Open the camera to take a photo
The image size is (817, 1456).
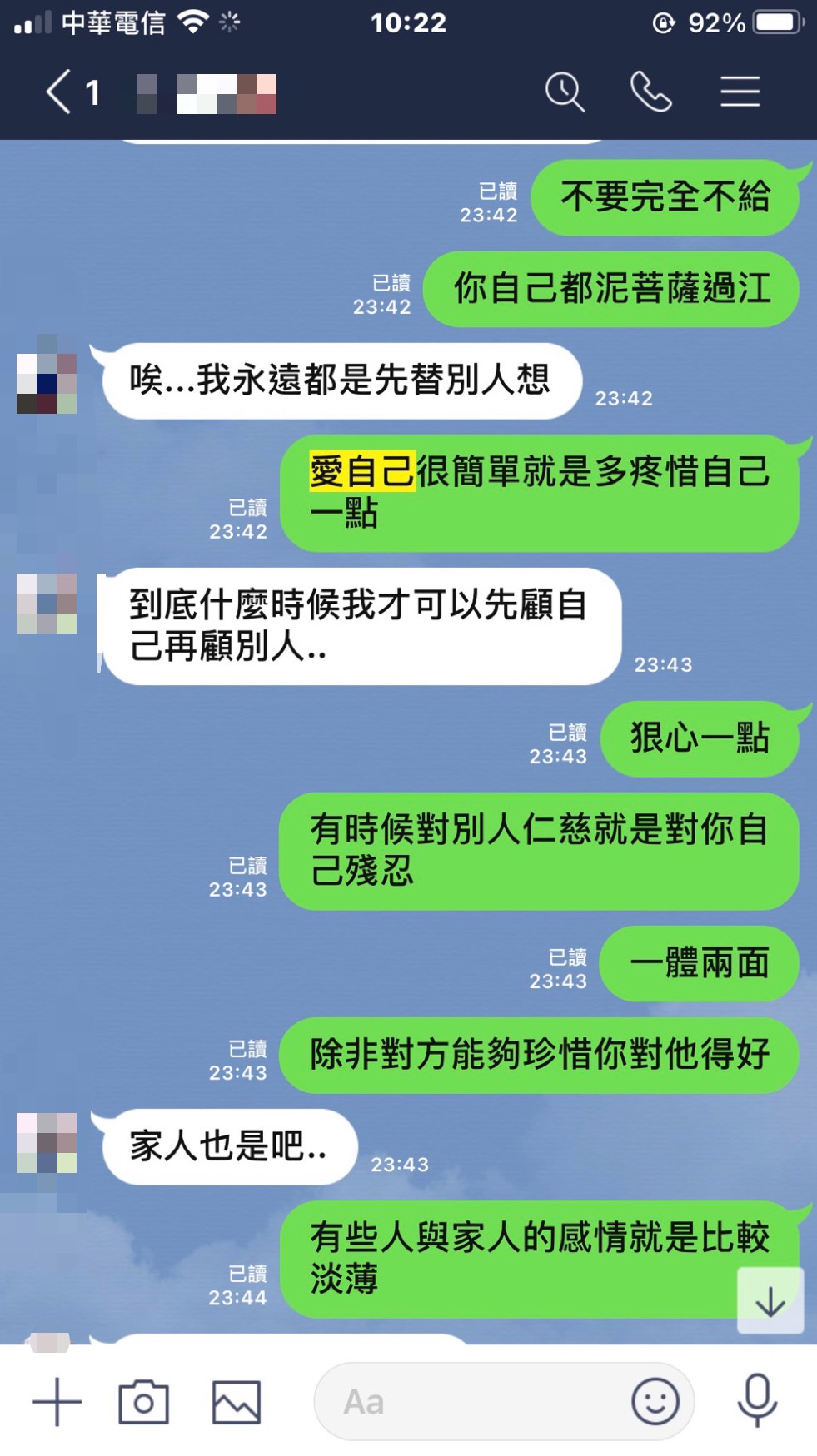tap(143, 1402)
